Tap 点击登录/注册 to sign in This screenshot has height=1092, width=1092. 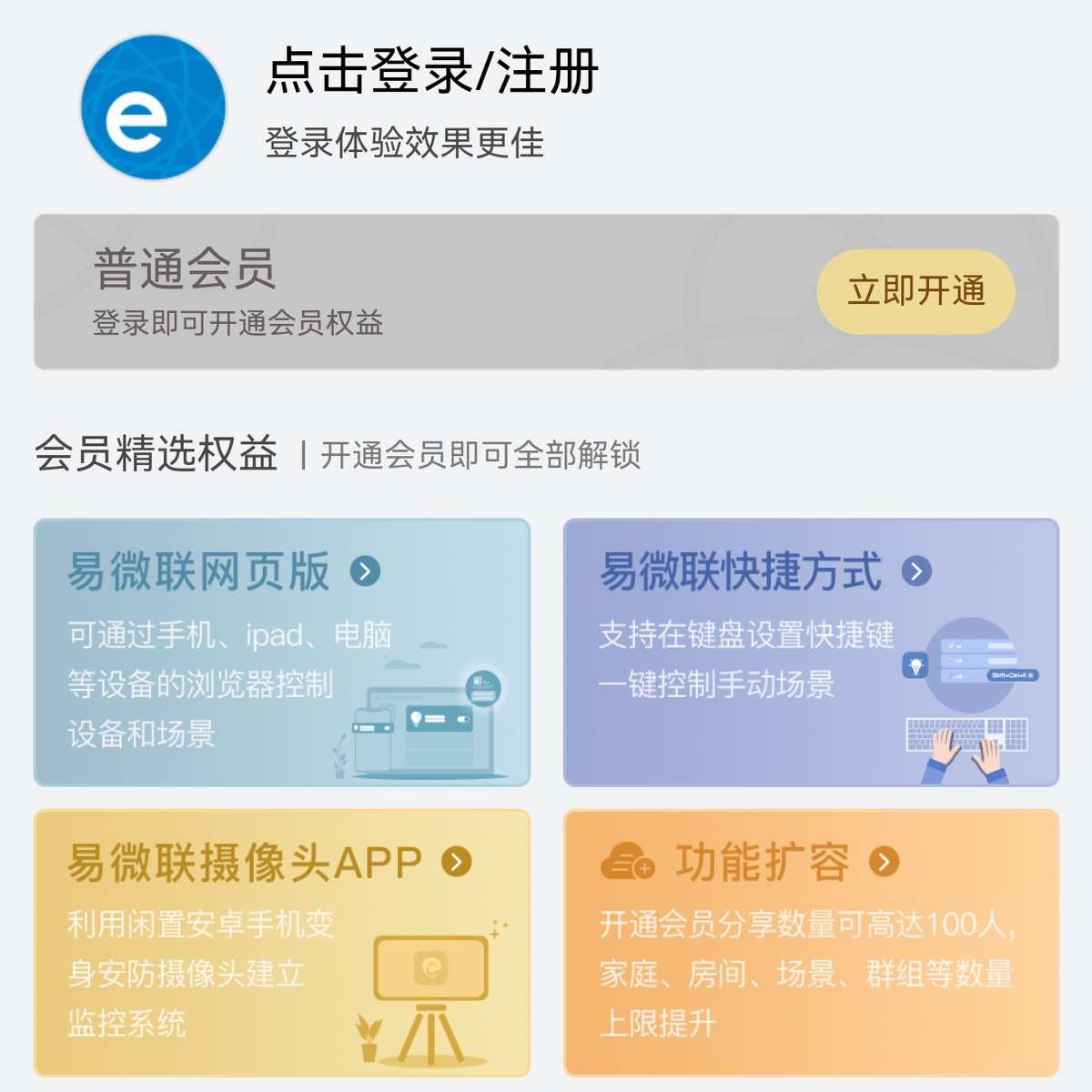(432, 72)
